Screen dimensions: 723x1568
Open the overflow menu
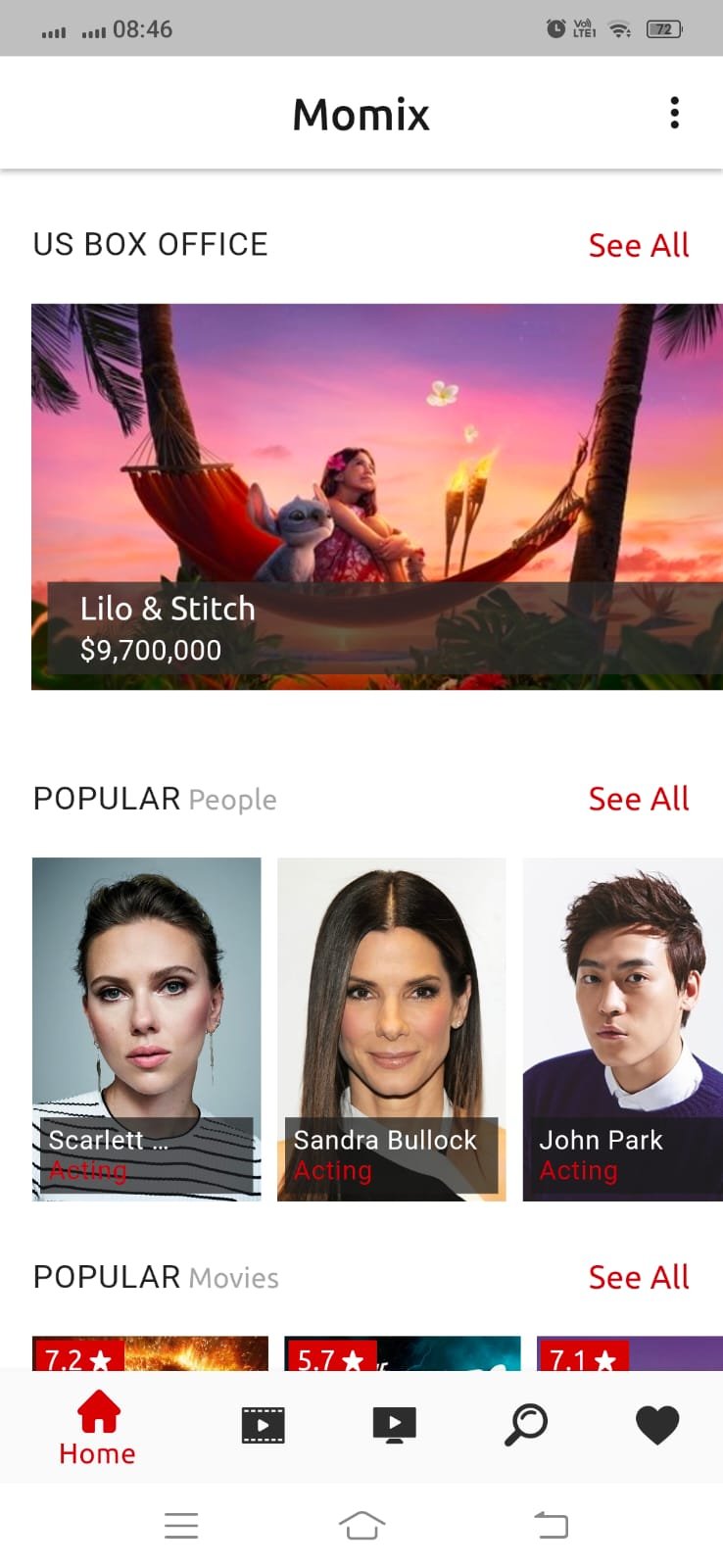pyautogui.click(x=674, y=113)
